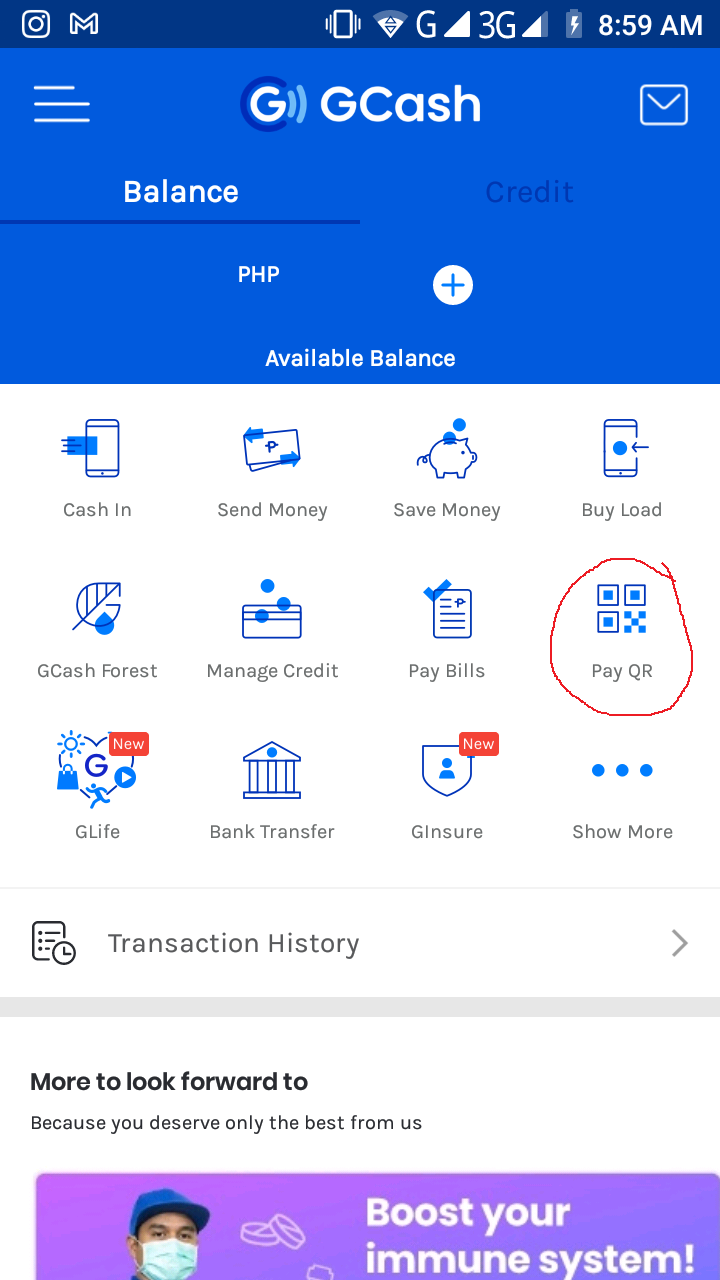The height and width of the screenshot is (1280, 720).
Task: Open Transaction History
Action: pos(233,942)
